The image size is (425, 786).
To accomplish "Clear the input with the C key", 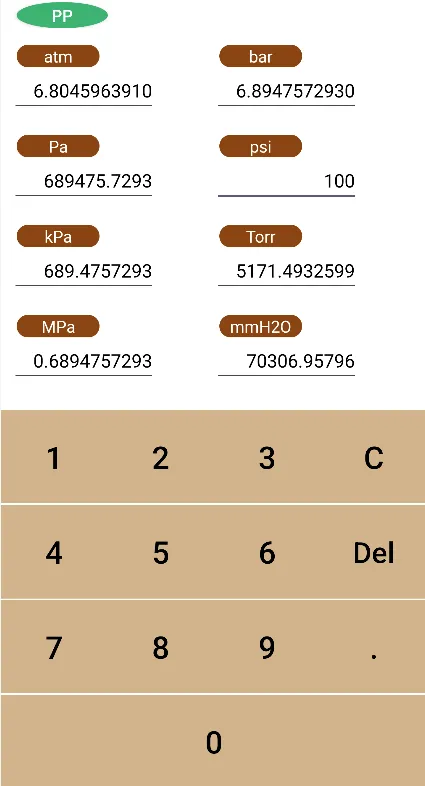I will coord(373,457).
